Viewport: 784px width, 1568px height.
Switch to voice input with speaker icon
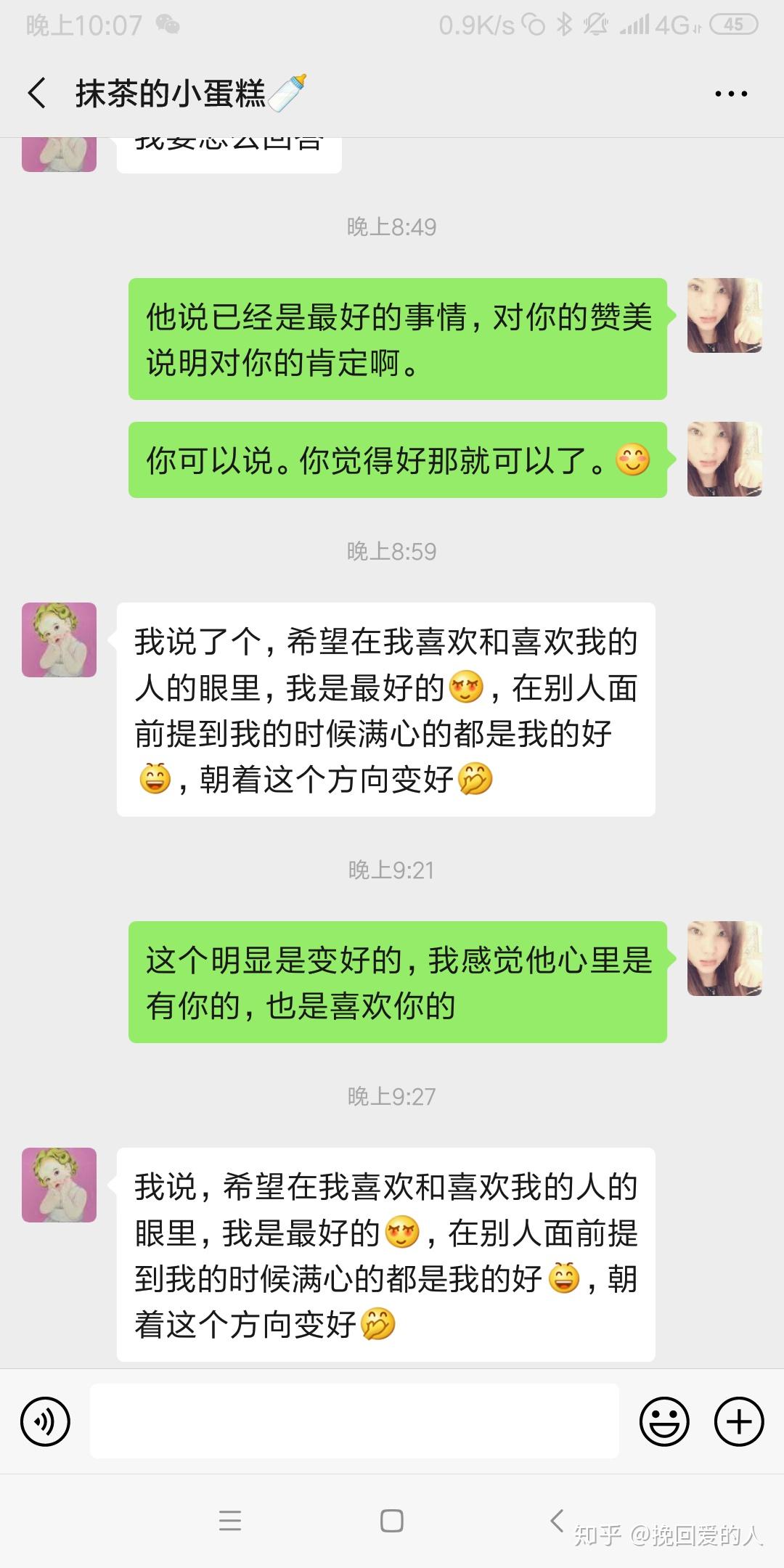point(45,1421)
